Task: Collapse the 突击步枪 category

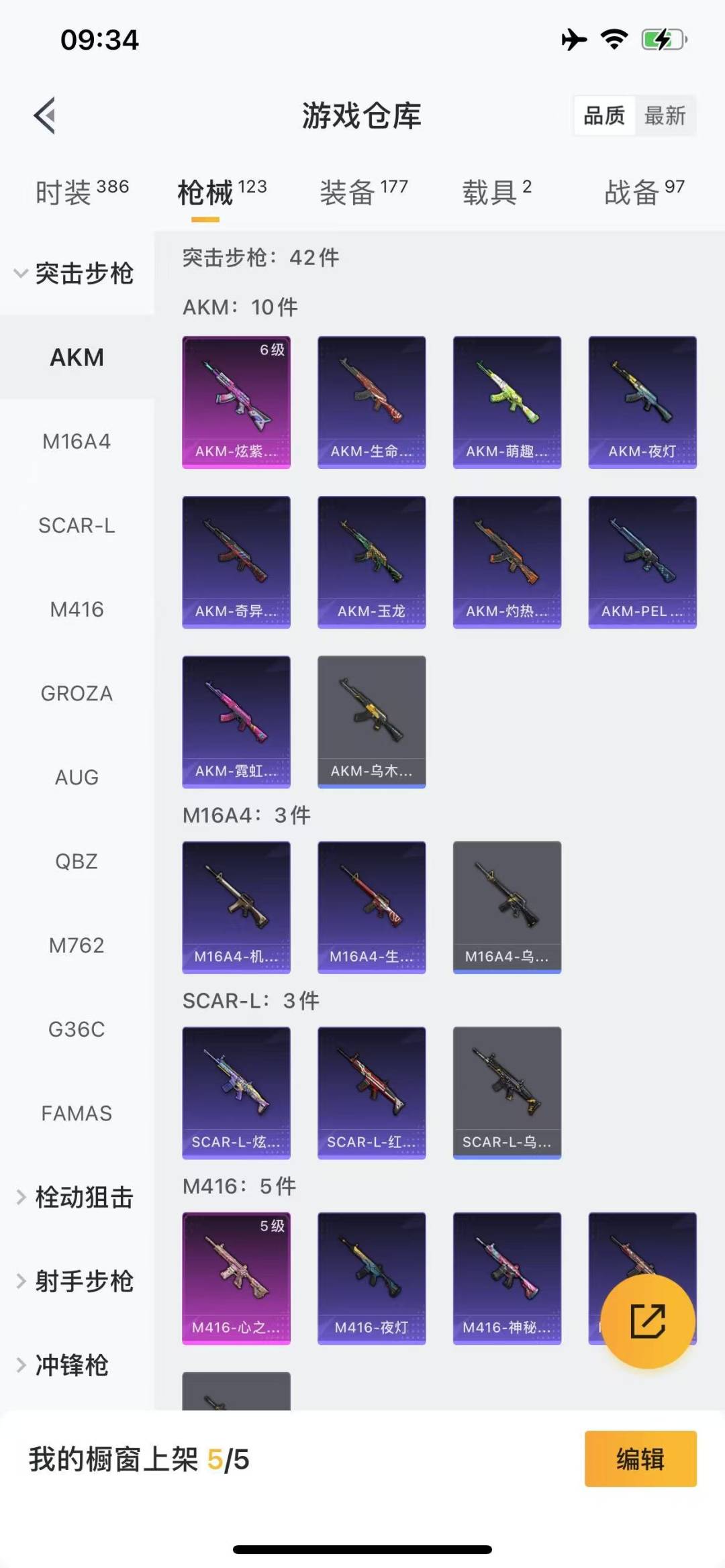Action: tap(75, 274)
